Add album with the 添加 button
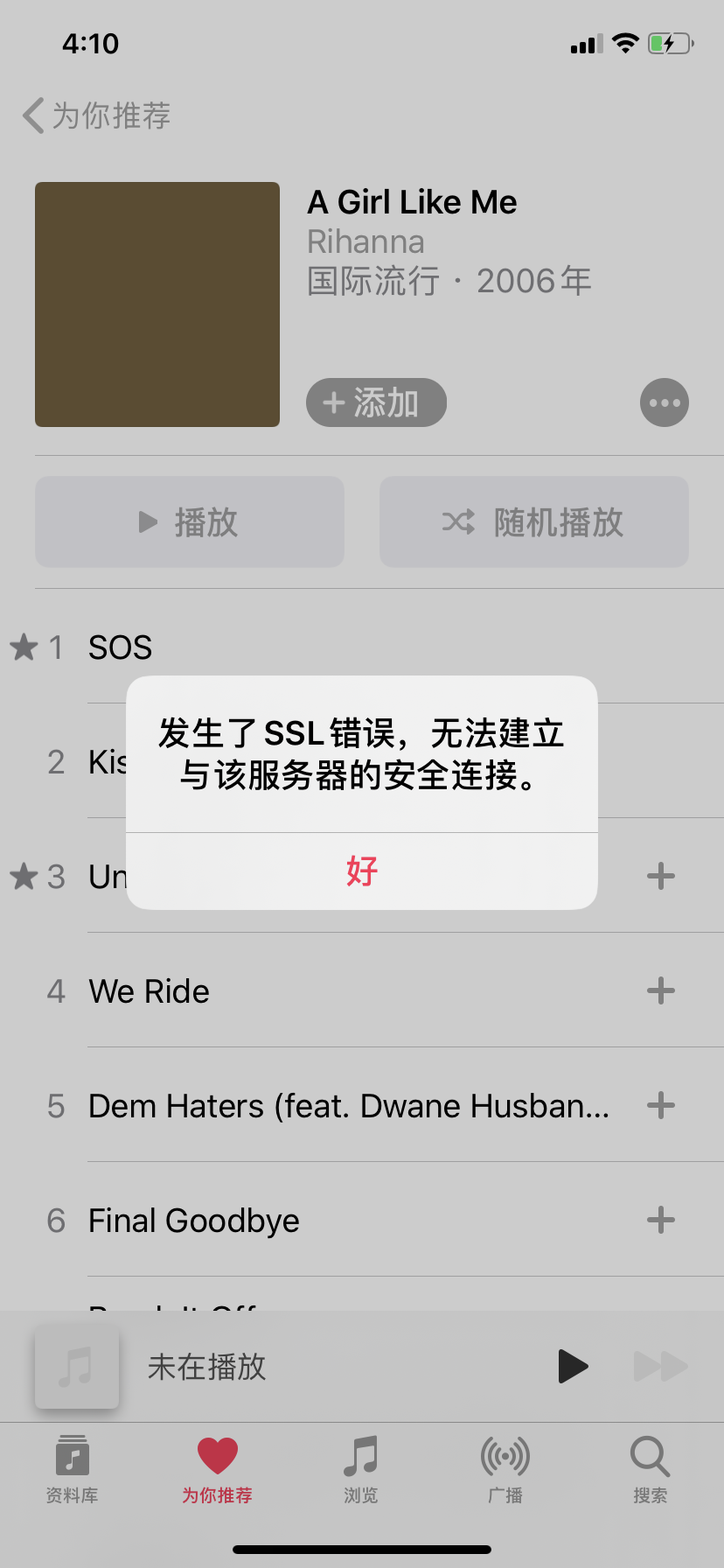Viewport: 724px width, 1568px height. (376, 402)
